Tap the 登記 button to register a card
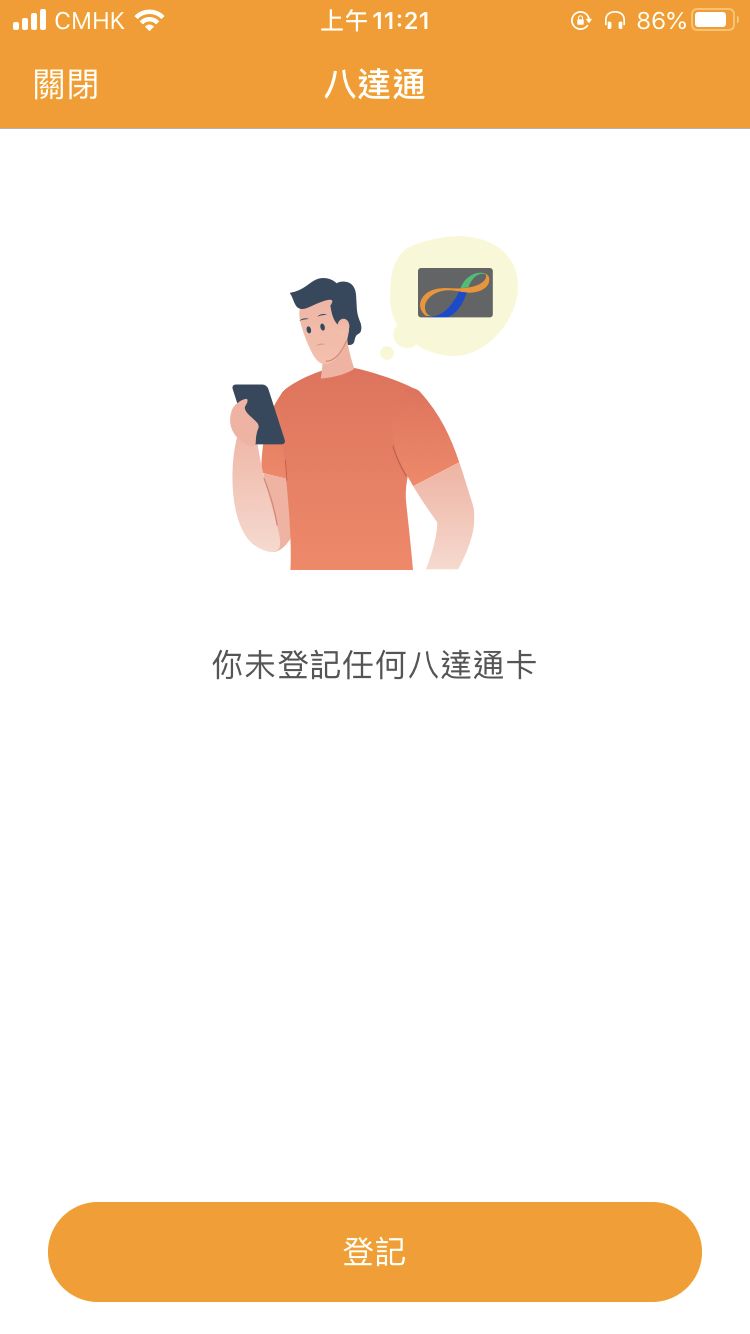Image resolution: width=750 pixels, height=1334 pixels. pos(375,1251)
